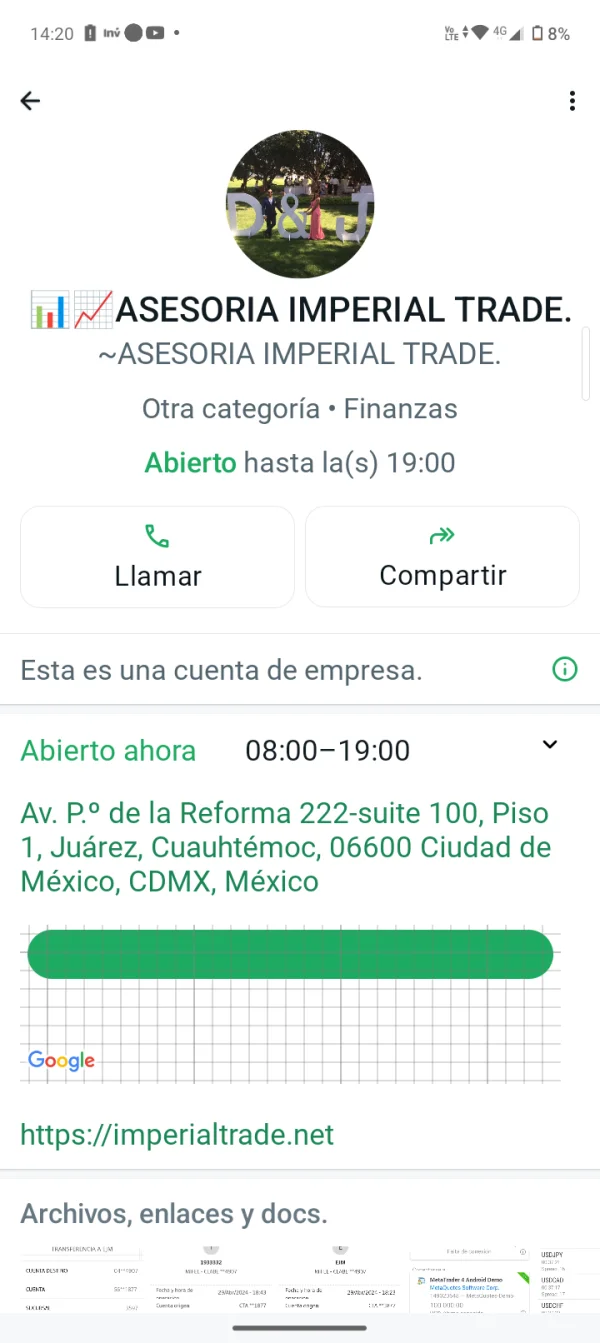The image size is (600, 1343).
Task: Open business account info icon
Action: (564, 669)
